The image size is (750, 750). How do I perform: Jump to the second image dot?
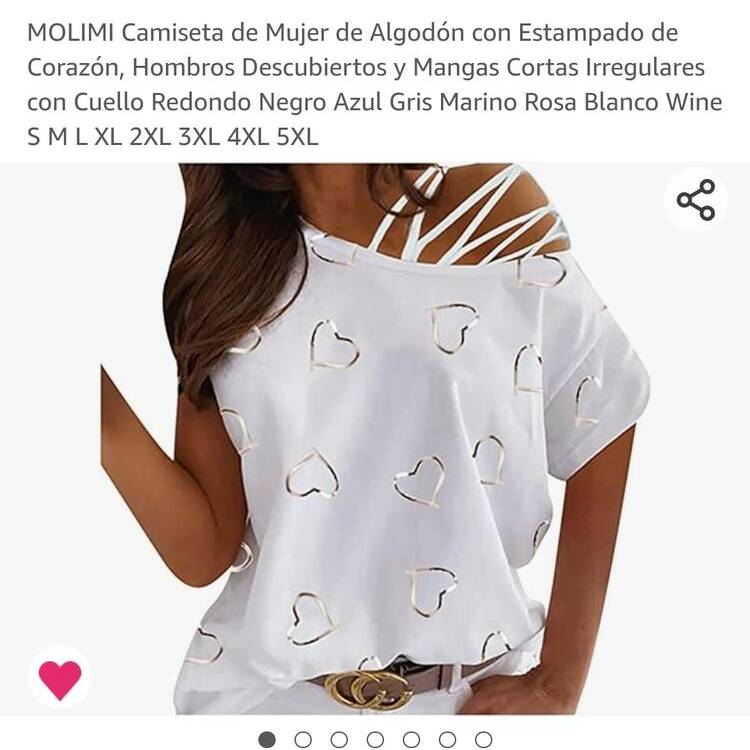[303, 740]
